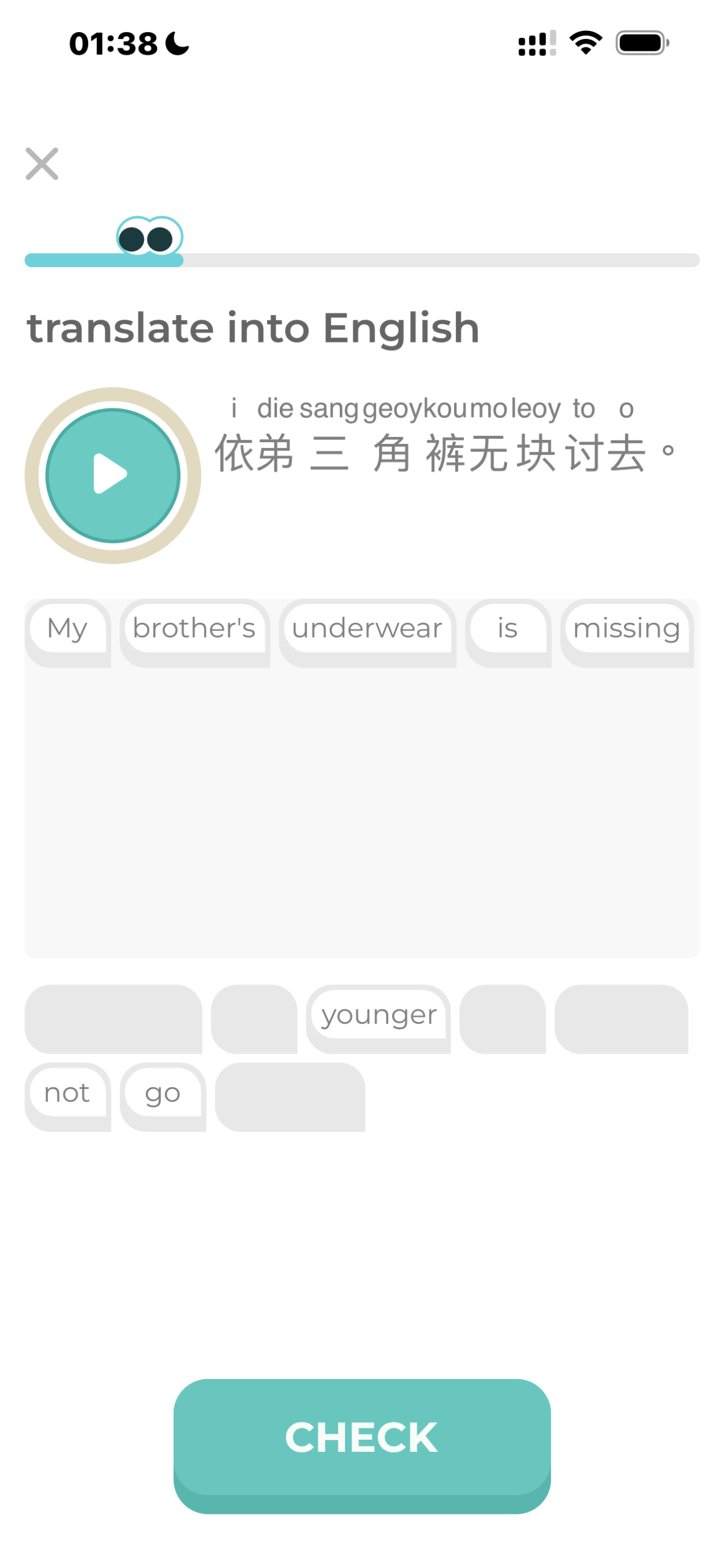Check the translated answer
The image size is (724, 1568).
pos(362,1438)
